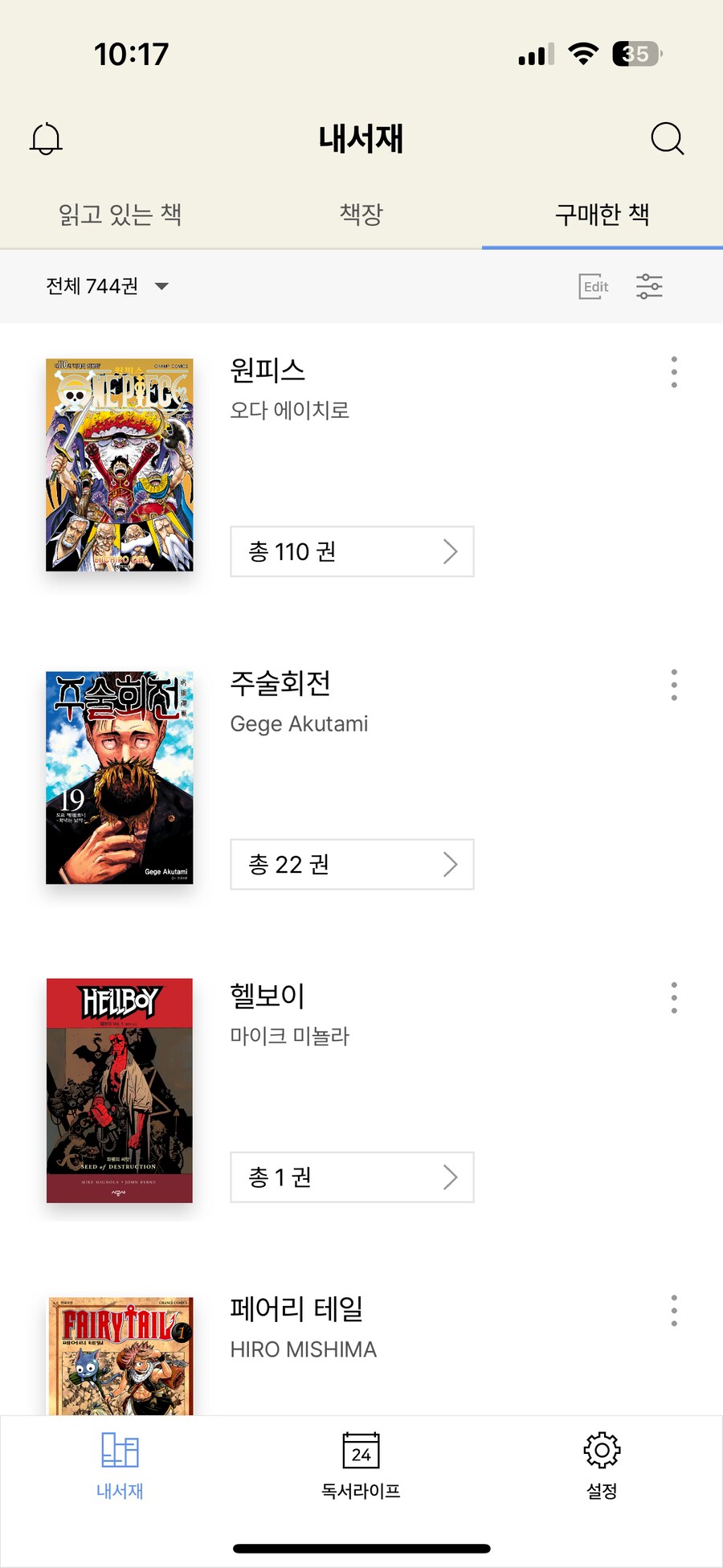The height and width of the screenshot is (1568, 723).
Task: Open the search function
Action: [x=668, y=138]
